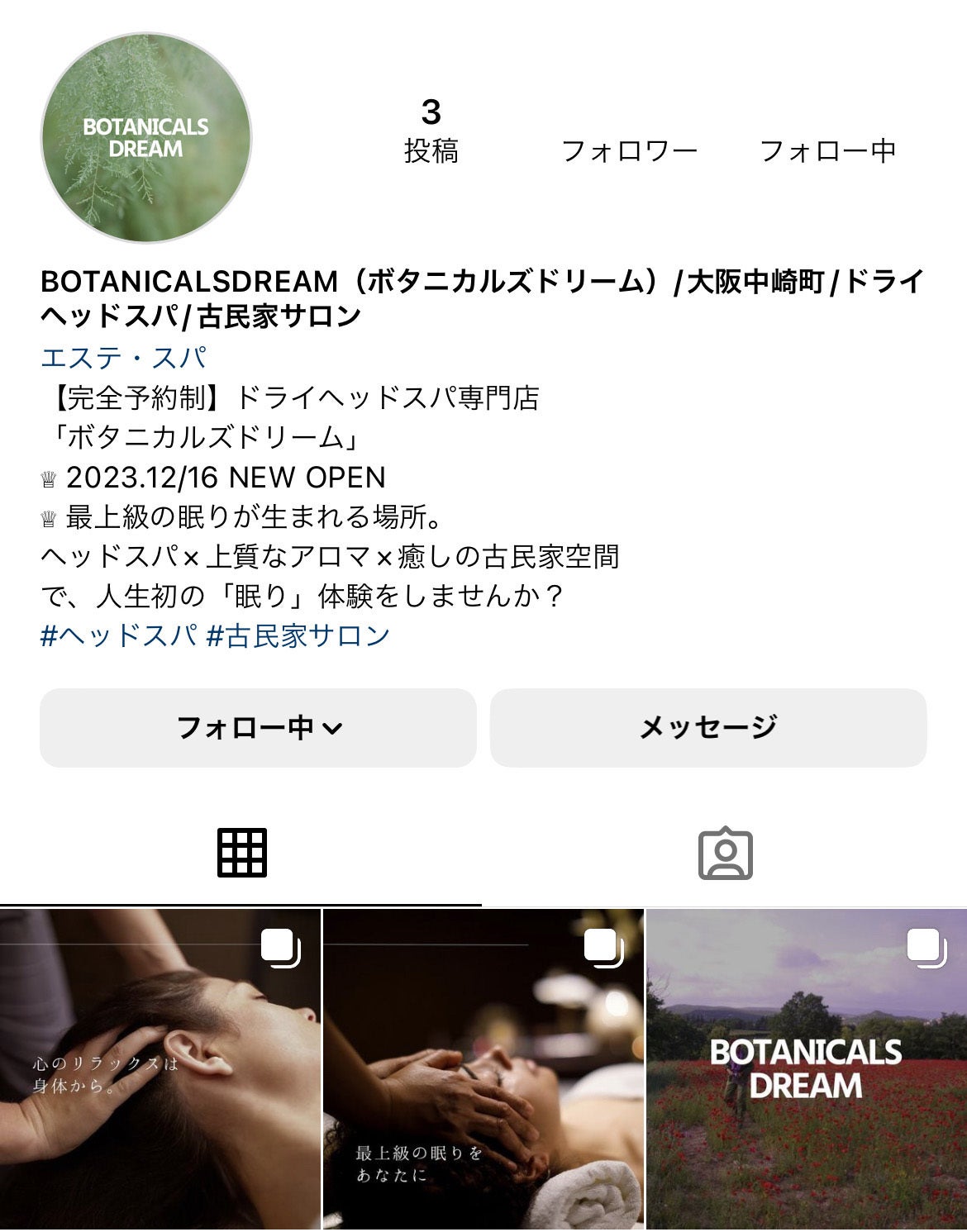This screenshot has height=1232, width=967.
Task: Open the #古民家サロン hashtag
Action: pyautogui.click(x=298, y=635)
